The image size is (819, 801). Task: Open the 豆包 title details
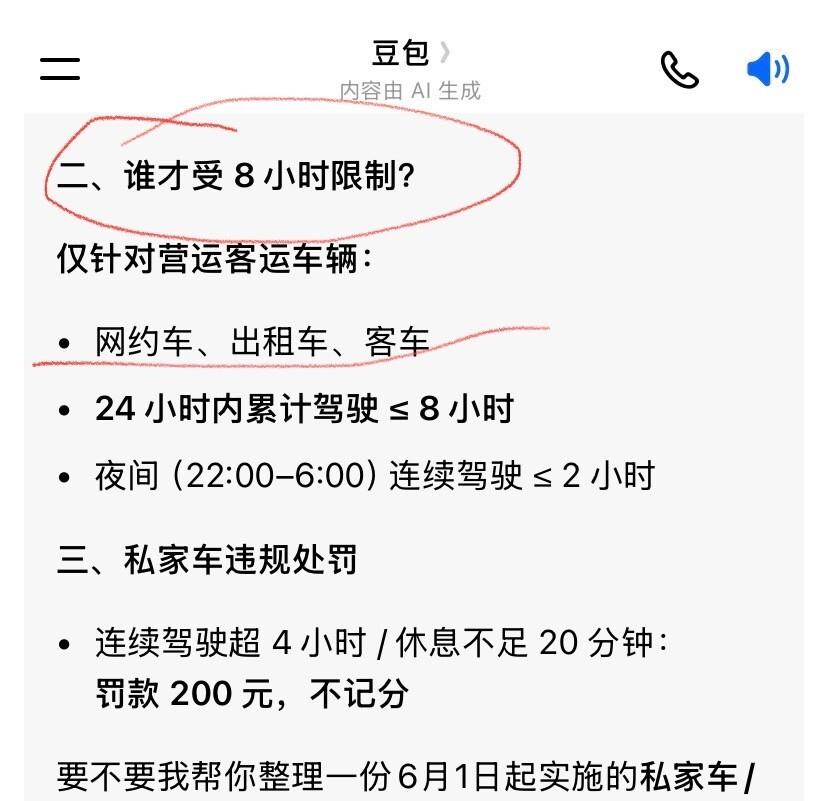[410, 53]
